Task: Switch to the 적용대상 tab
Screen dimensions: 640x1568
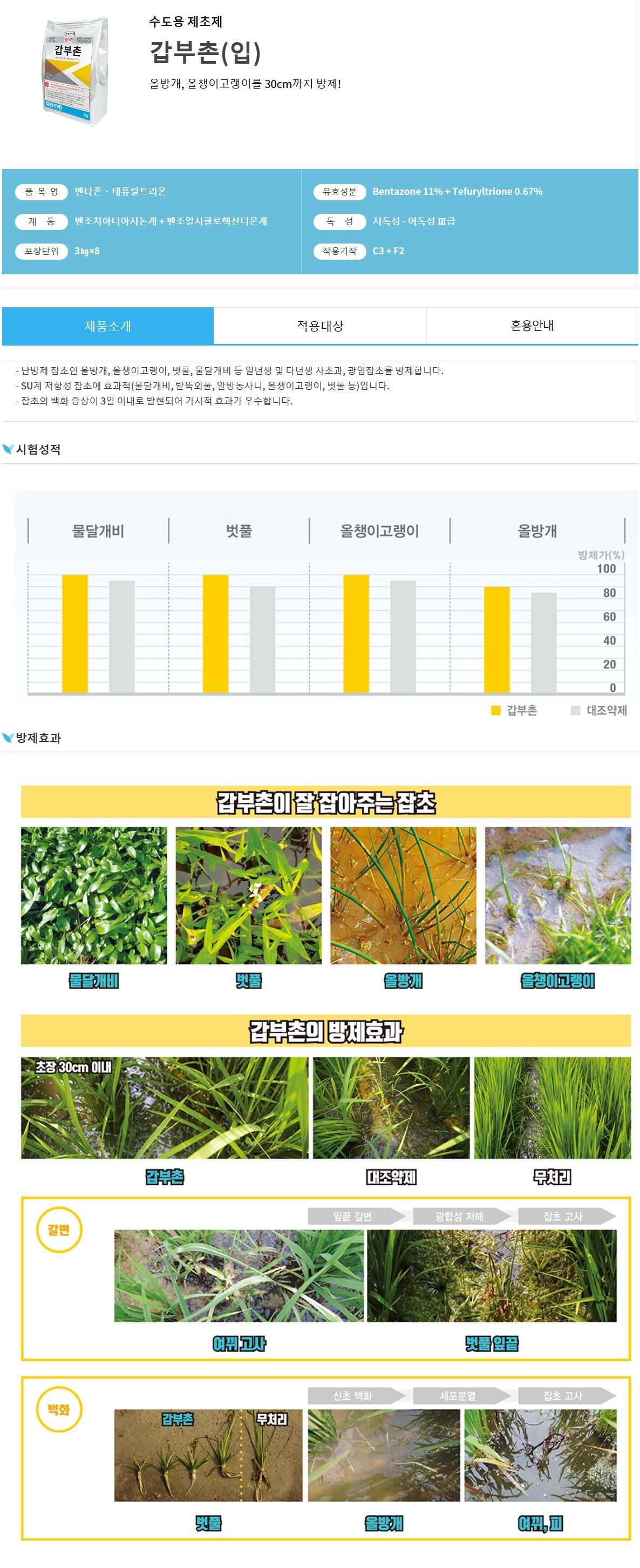Action: (320, 326)
